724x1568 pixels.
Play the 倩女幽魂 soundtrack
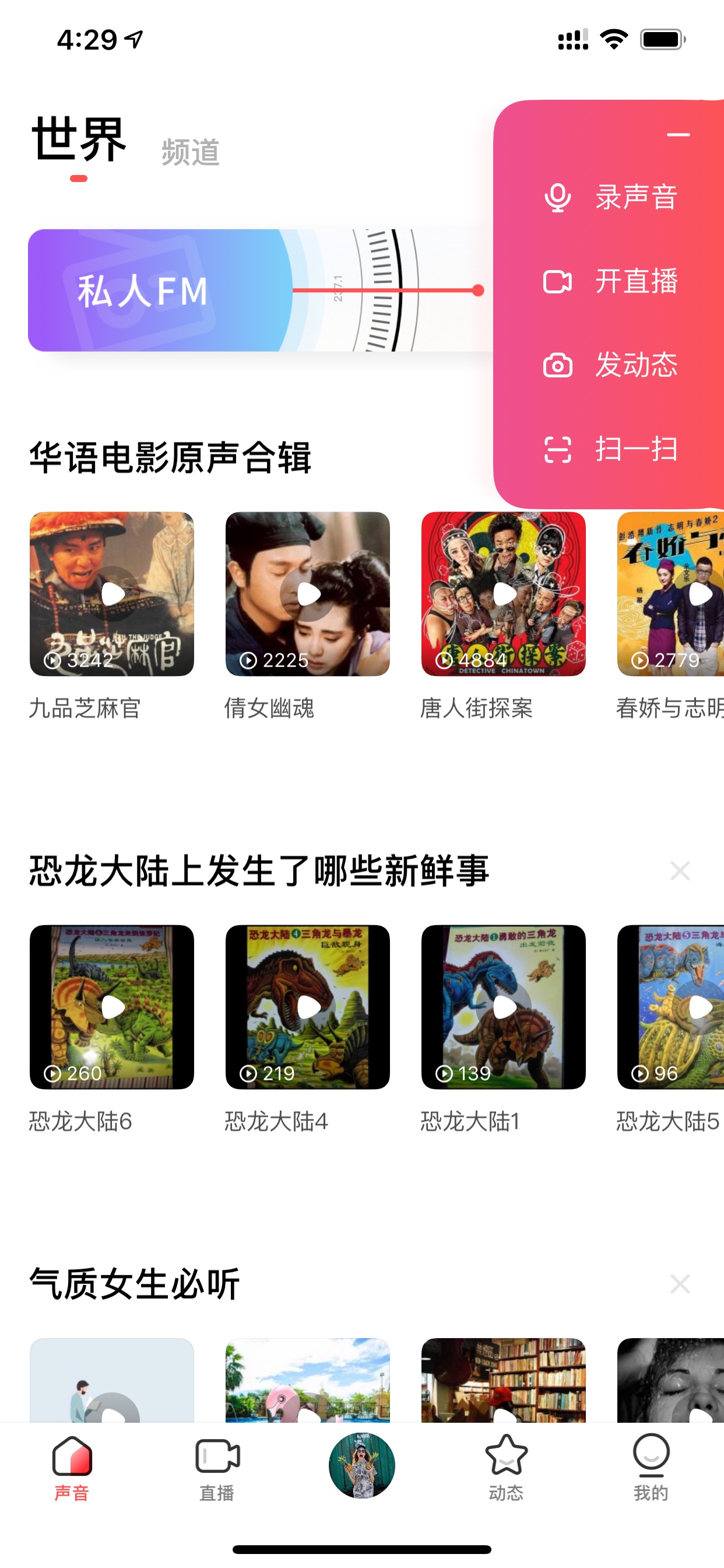click(308, 593)
